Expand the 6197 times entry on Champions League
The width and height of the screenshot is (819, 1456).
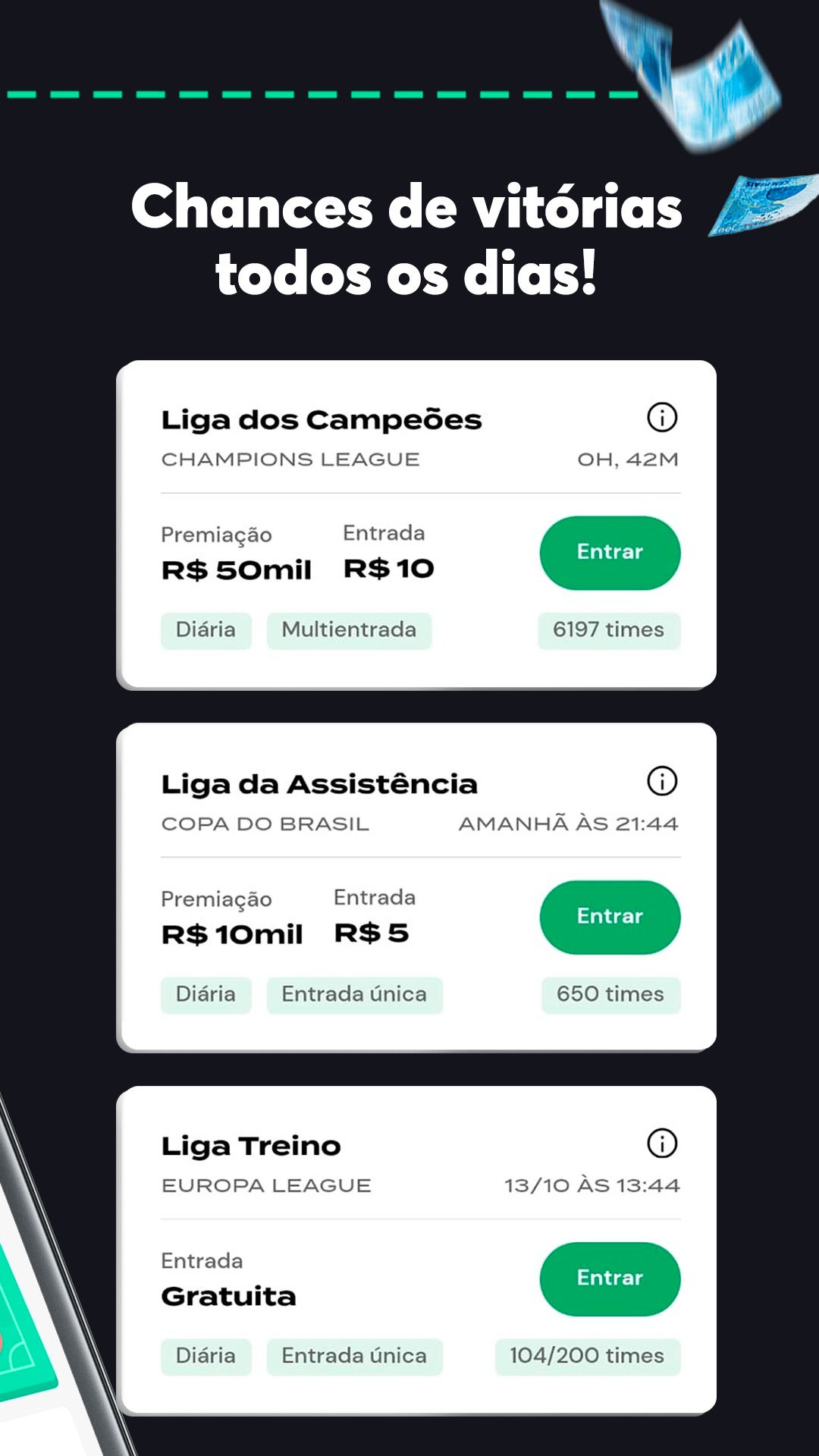(x=610, y=630)
